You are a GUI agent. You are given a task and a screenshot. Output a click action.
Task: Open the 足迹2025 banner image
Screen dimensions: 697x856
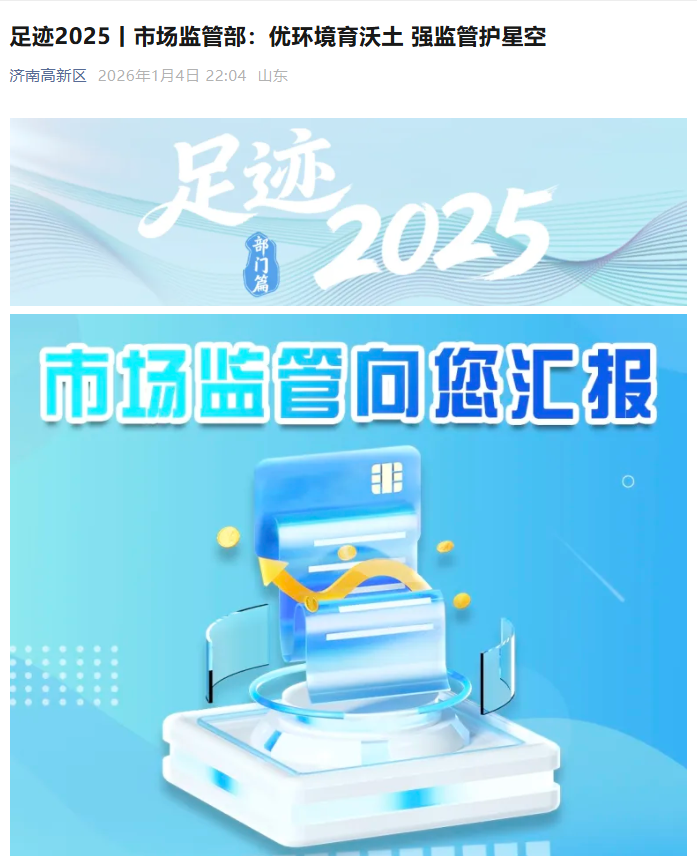click(x=348, y=211)
